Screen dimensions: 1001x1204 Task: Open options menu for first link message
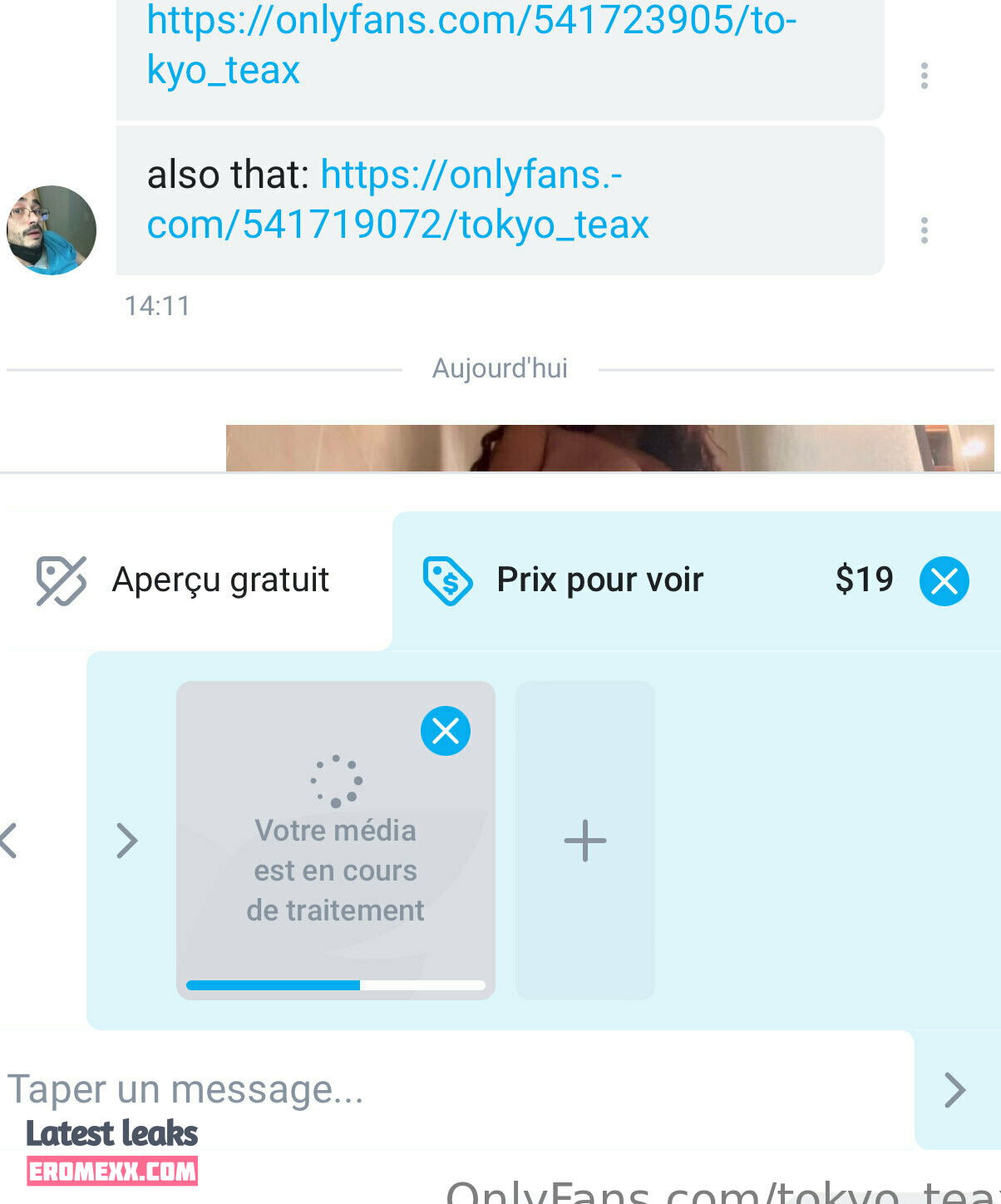pyautogui.click(x=924, y=76)
